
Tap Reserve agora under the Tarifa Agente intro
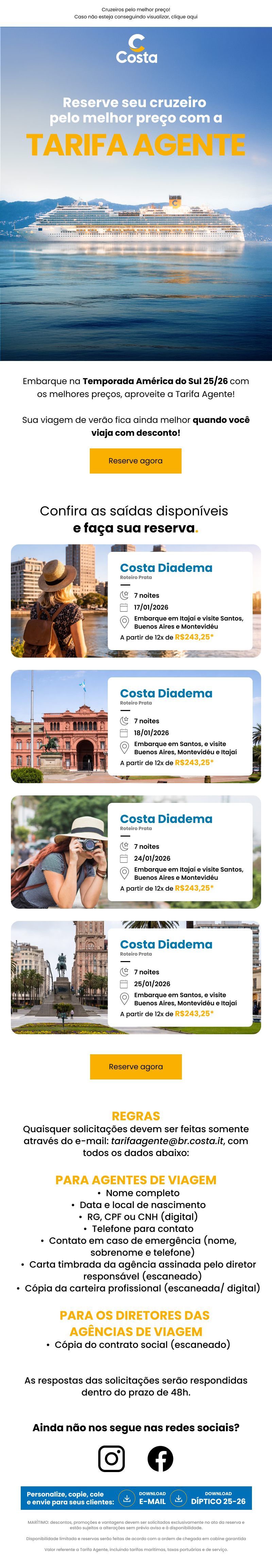point(135,461)
